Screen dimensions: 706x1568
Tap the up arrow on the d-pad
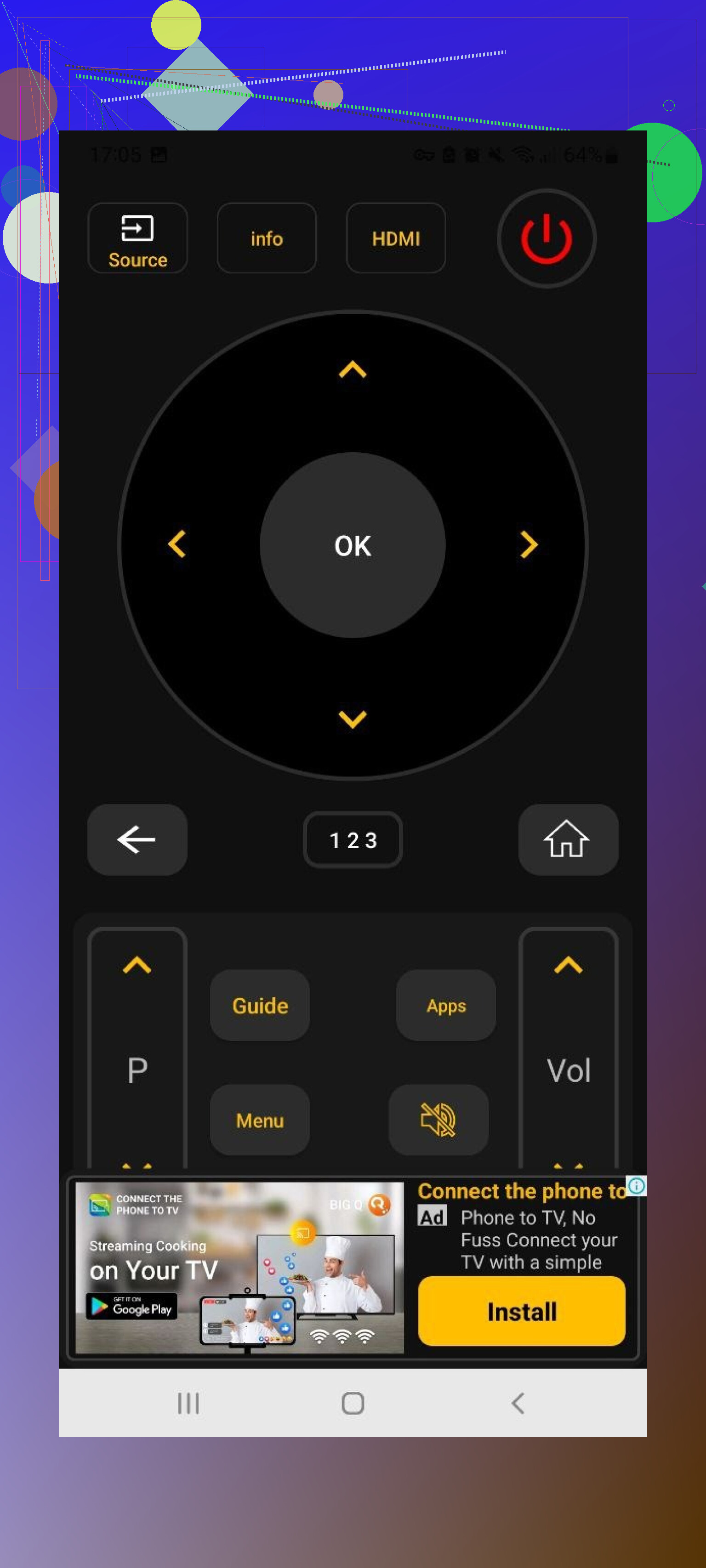[x=352, y=369]
